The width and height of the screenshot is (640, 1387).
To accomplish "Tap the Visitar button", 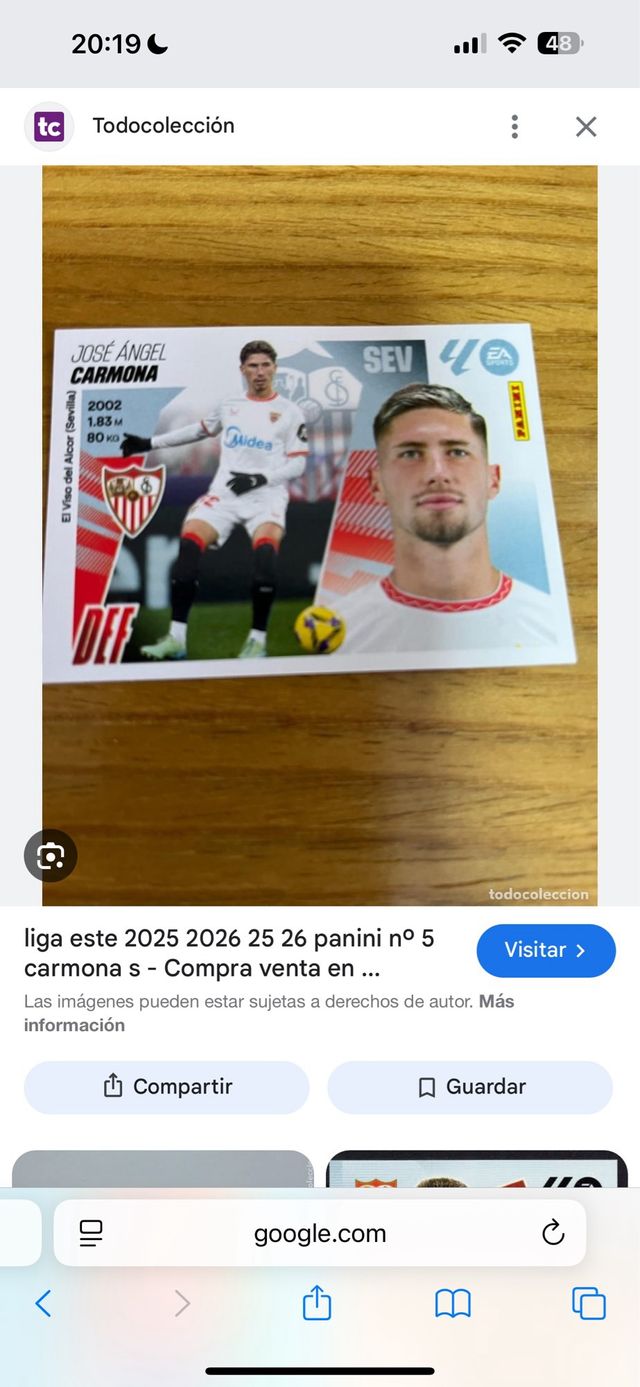I will [x=545, y=950].
